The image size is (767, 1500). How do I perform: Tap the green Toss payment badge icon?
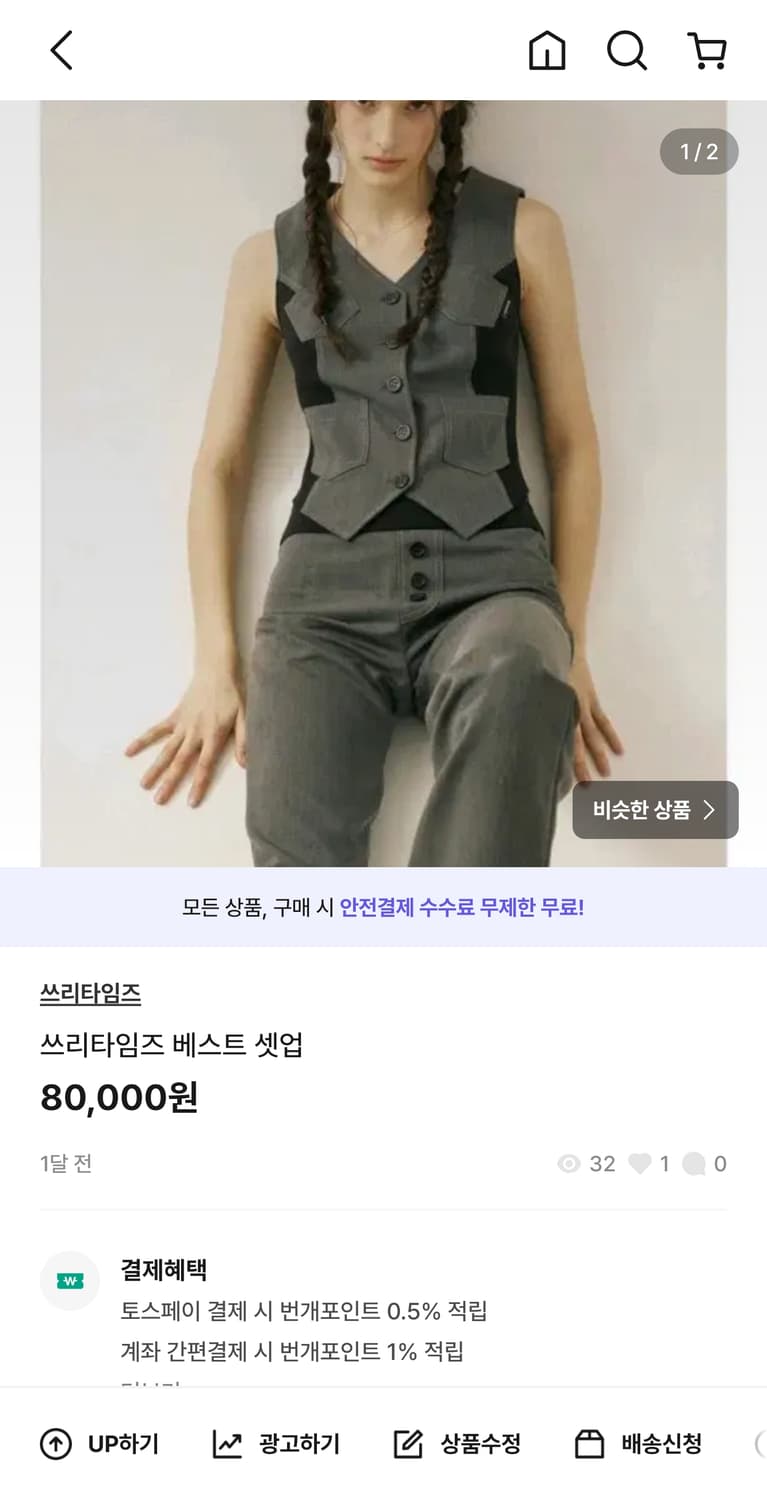69,1280
